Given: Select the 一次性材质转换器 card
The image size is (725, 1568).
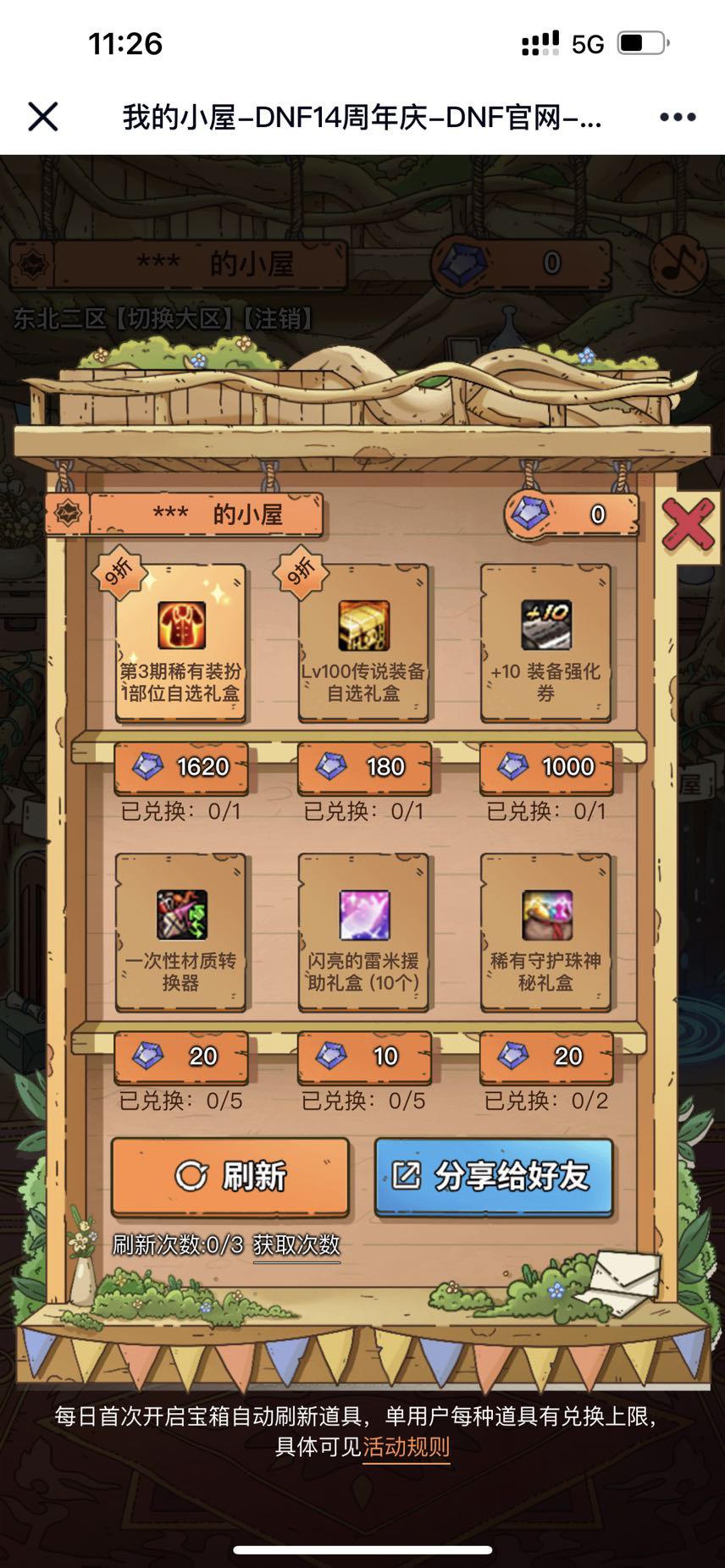Looking at the screenshot, I should (x=180, y=932).
